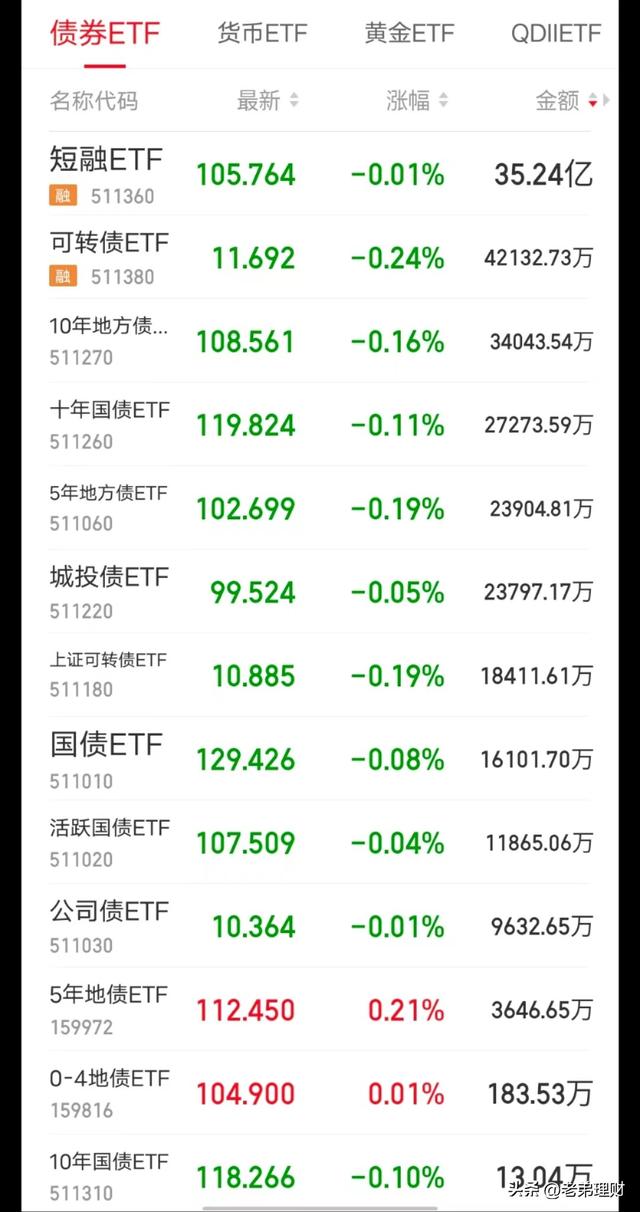The width and height of the screenshot is (640, 1212).
Task: Open the QDIIETF tab
Action: tap(556, 33)
